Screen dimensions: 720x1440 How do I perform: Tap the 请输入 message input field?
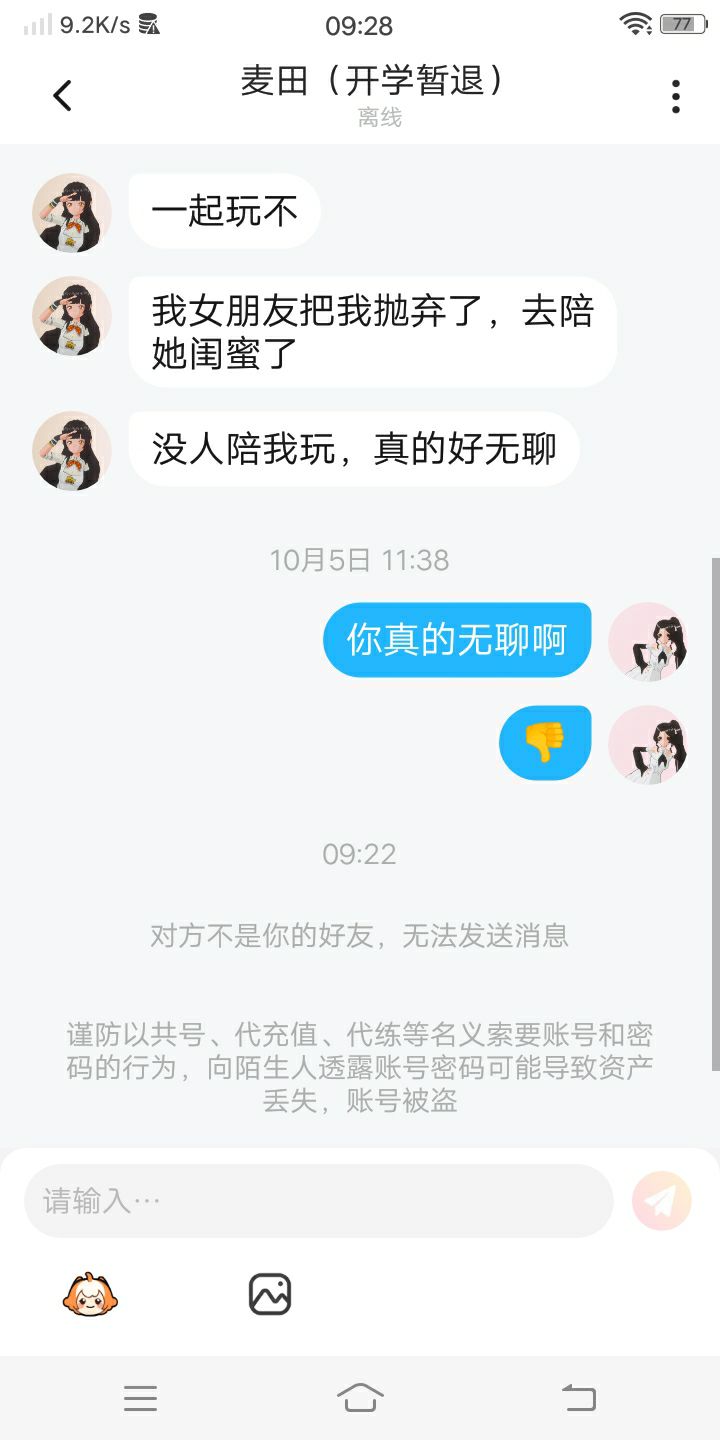(318, 1200)
